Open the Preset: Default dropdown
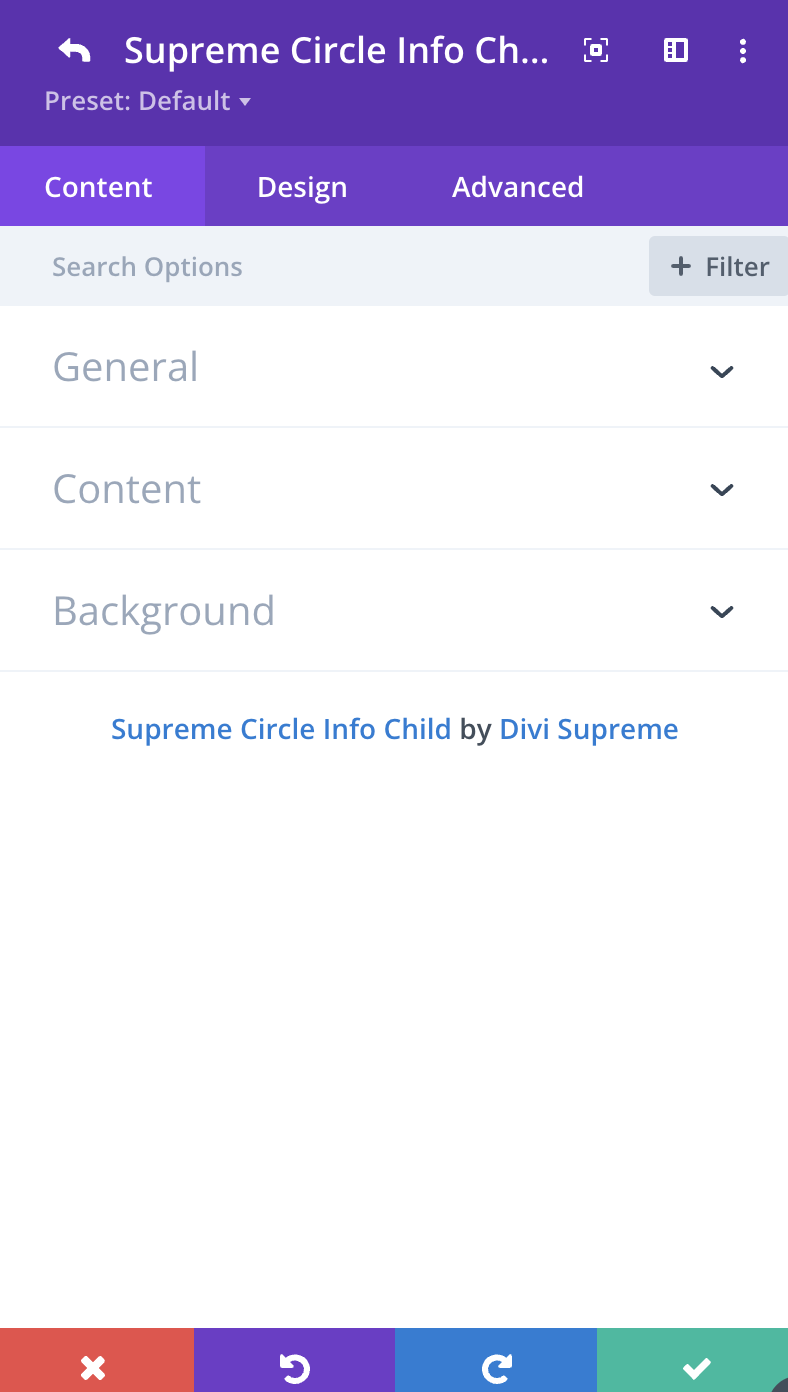This screenshot has width=788, height=1392. tap(147, 101)
